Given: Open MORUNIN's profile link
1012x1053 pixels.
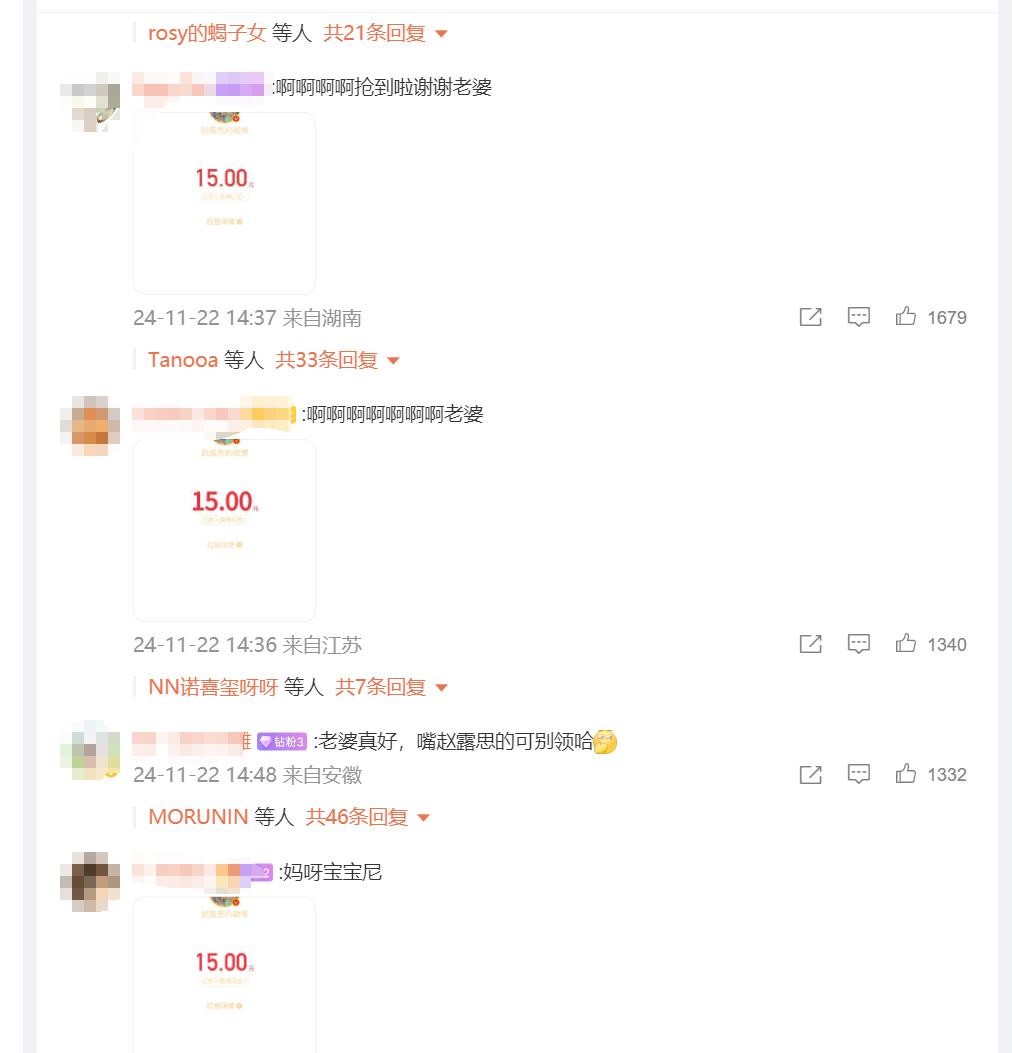Looking at the screenshot, I should coord(198,817).
